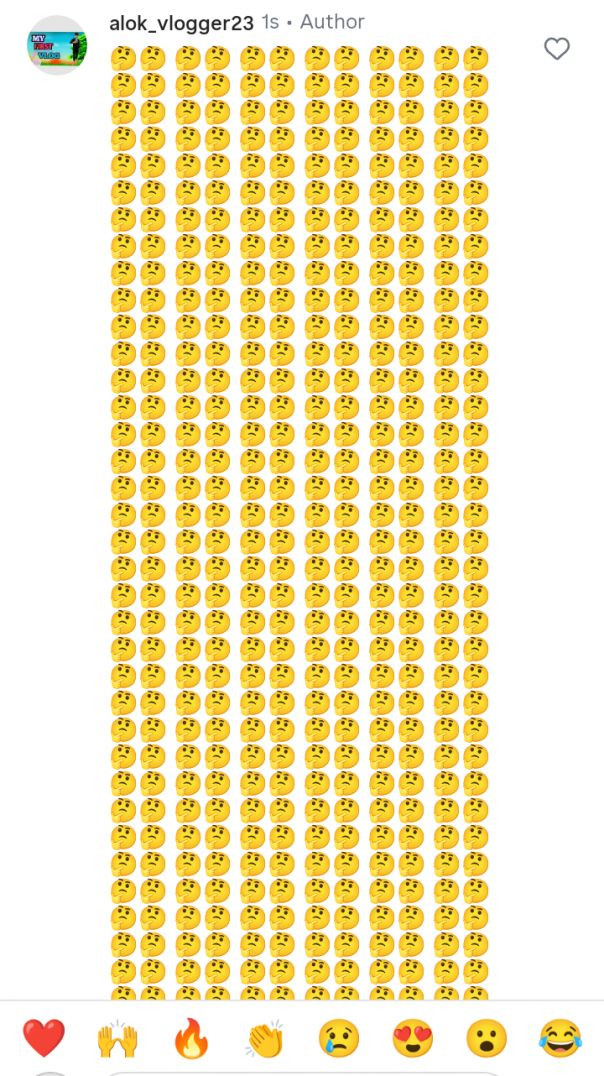Add the clapping hands emoji
The width and height of the screenshot is (604, 1076).
pyautogui.click(x=265, y=1038)
